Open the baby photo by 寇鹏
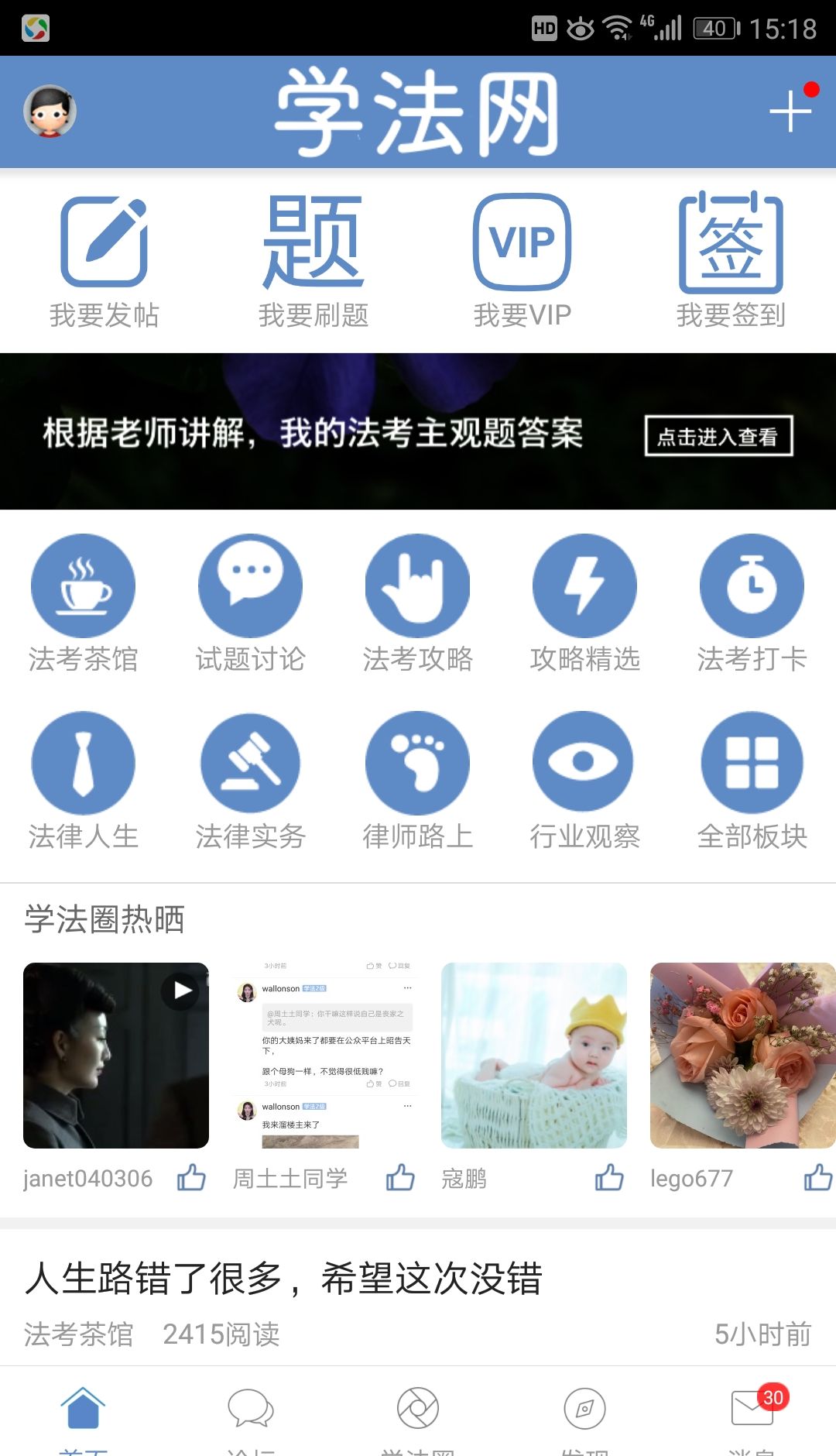Image resolution: width=836 pixels, height=1456 pixels. (x=534, y=1055)
